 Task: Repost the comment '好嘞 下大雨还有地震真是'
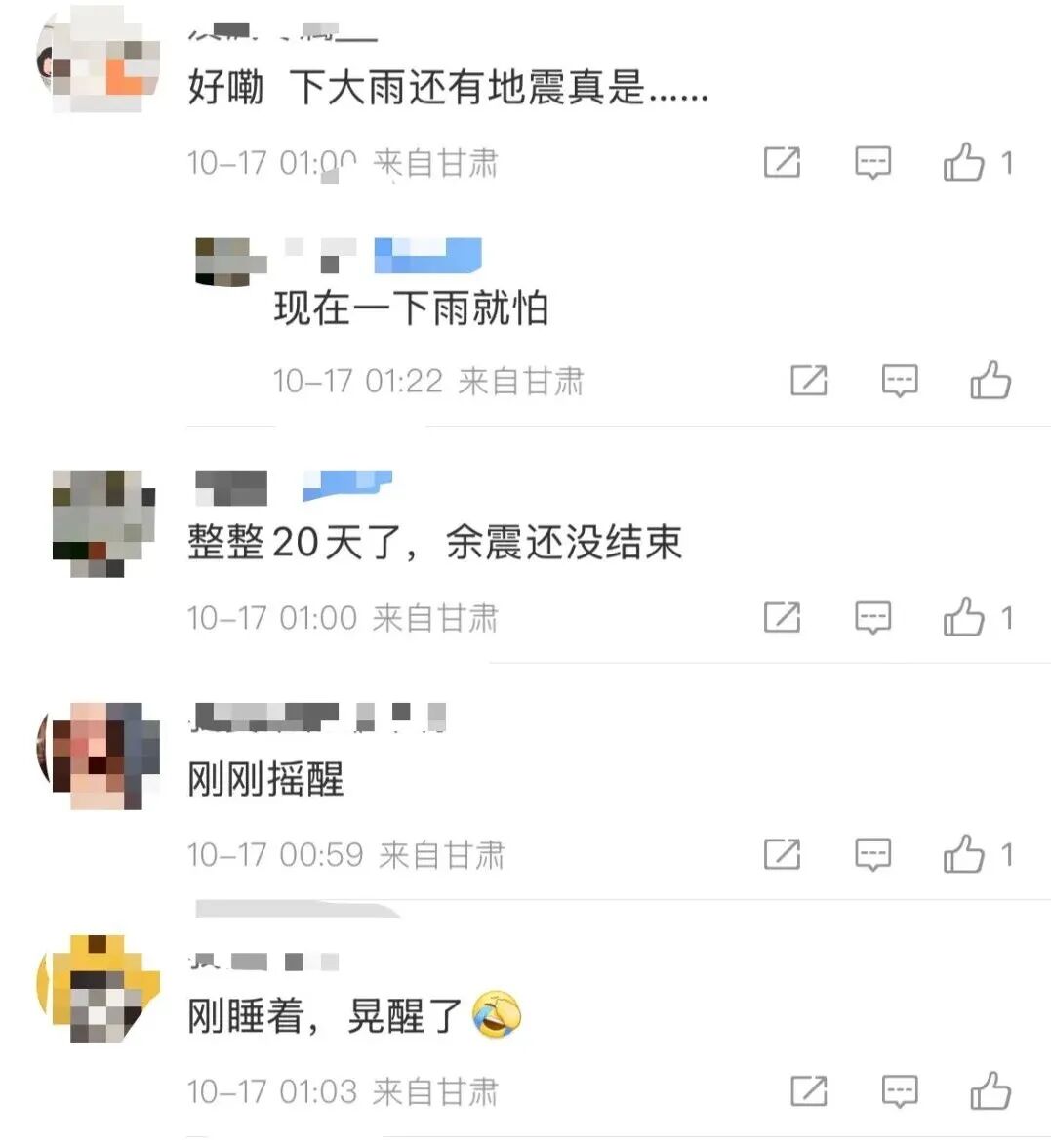[x=782, y=162]
